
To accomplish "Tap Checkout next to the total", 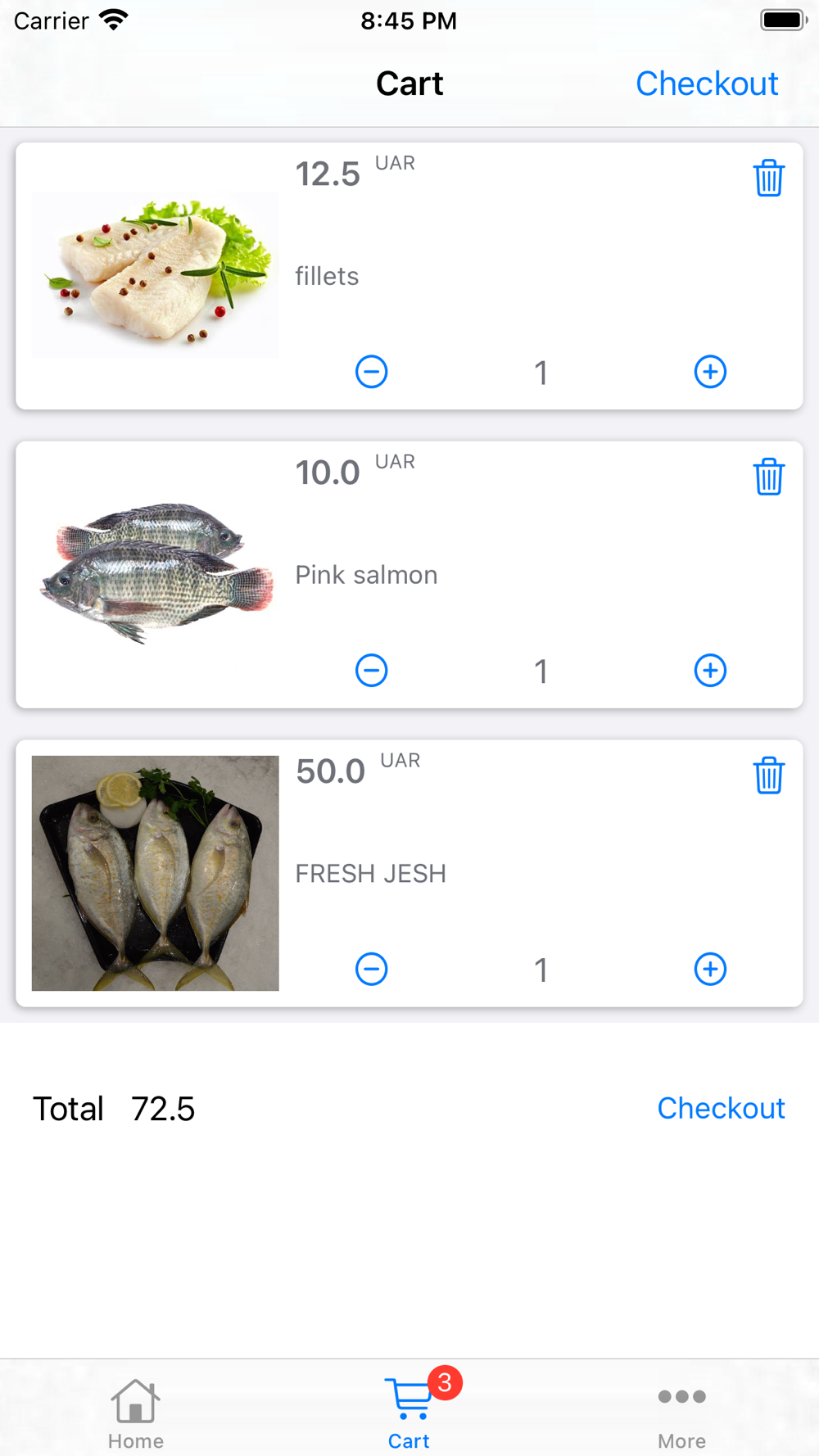I will pos(721,1108).
